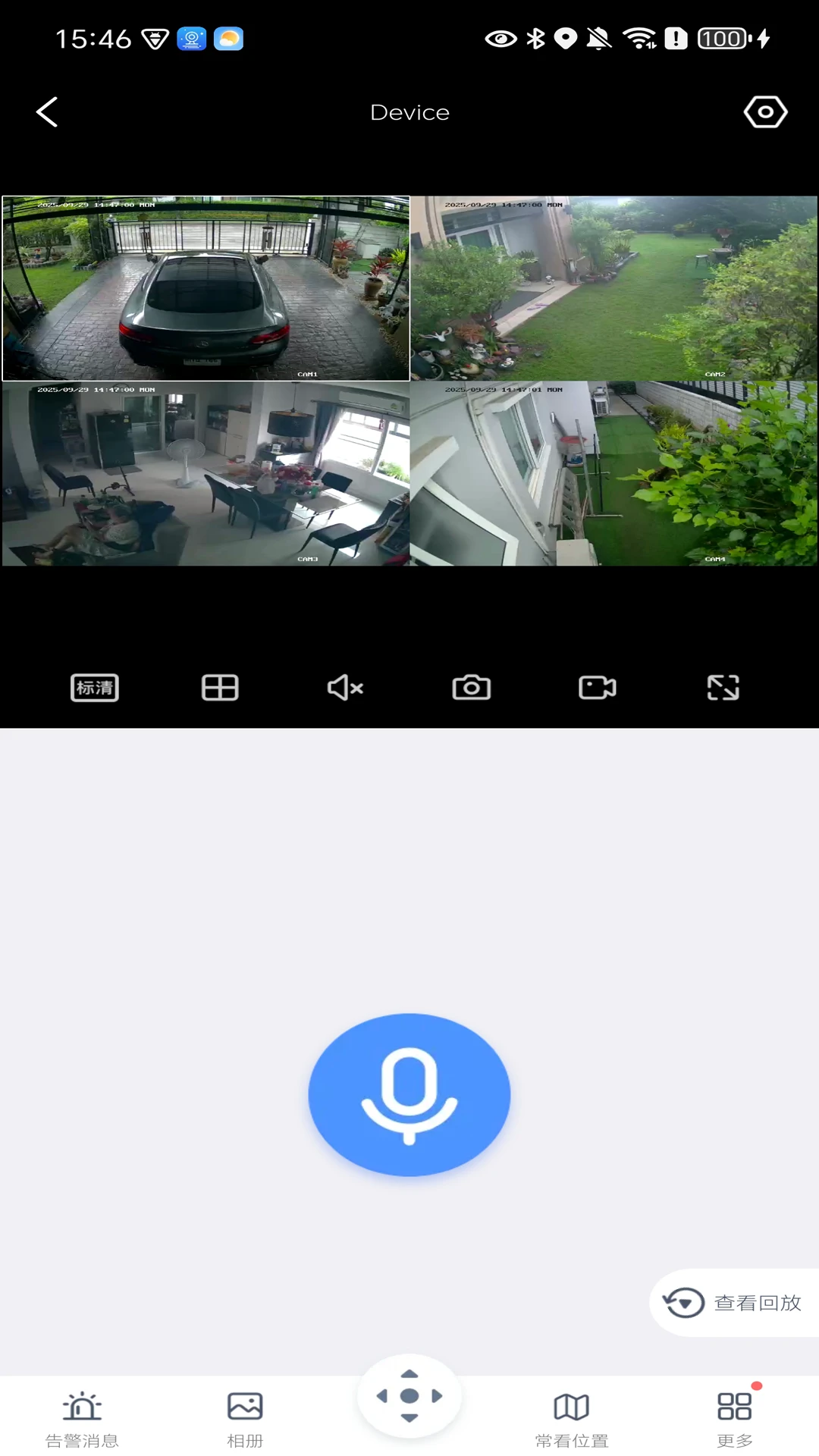This screenshot has height=1456, width=819.
Task: Open 查看回放 playback
Action: pos(734,1303)
